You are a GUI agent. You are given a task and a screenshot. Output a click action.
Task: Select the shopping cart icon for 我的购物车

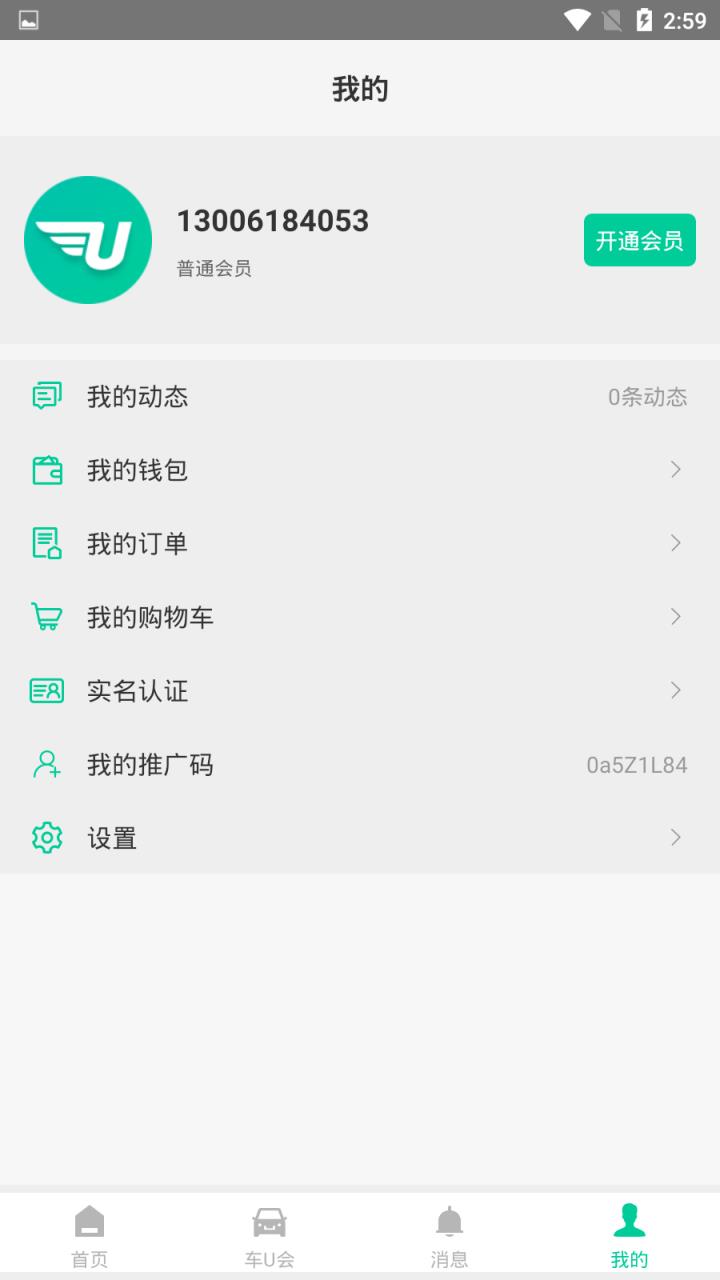(x=46, y=616)
